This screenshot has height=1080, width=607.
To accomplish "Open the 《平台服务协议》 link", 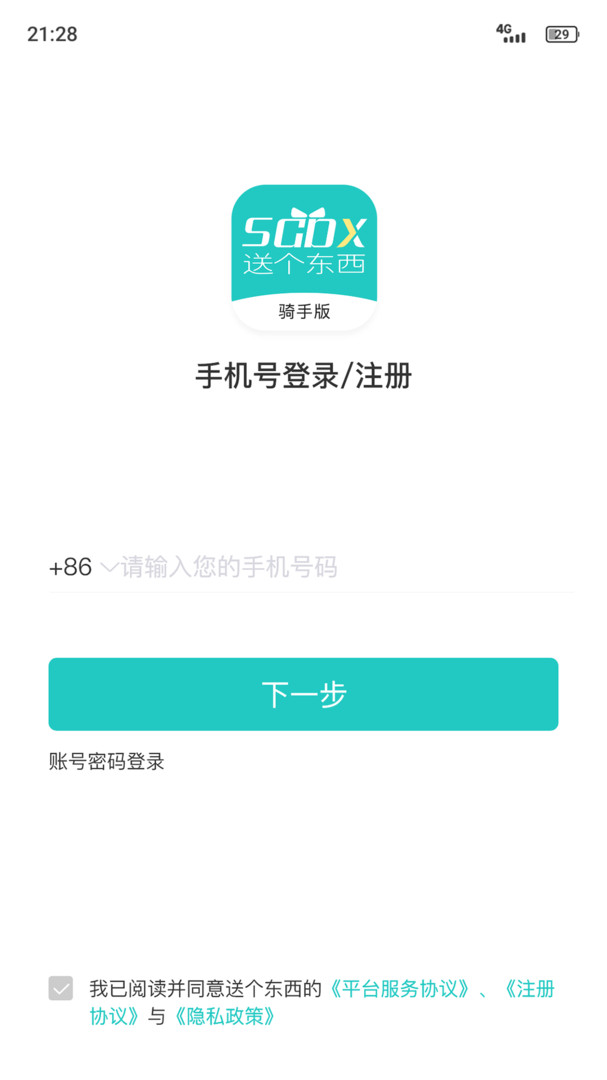I will [400, 989].
